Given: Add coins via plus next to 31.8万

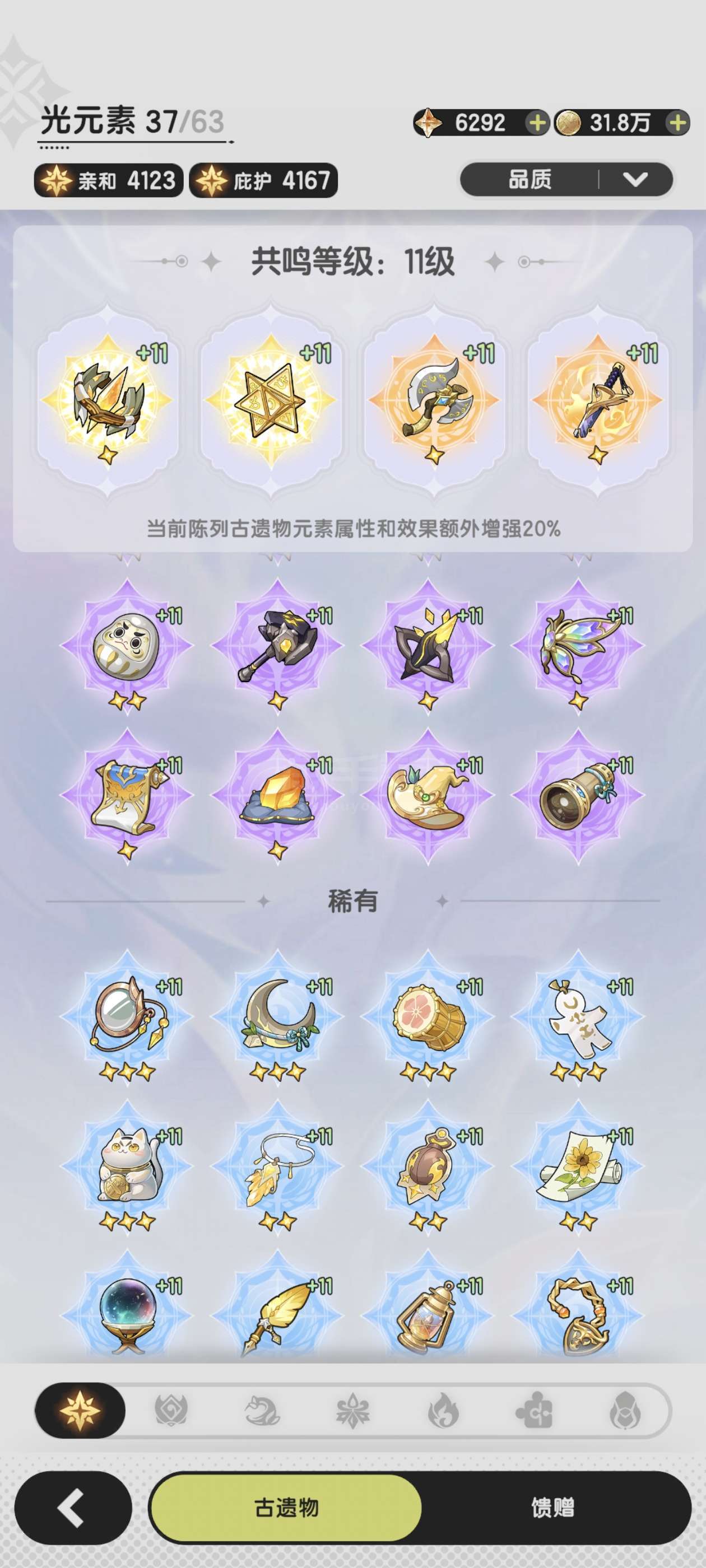Looking at the screenshot, I should (677, 123).
